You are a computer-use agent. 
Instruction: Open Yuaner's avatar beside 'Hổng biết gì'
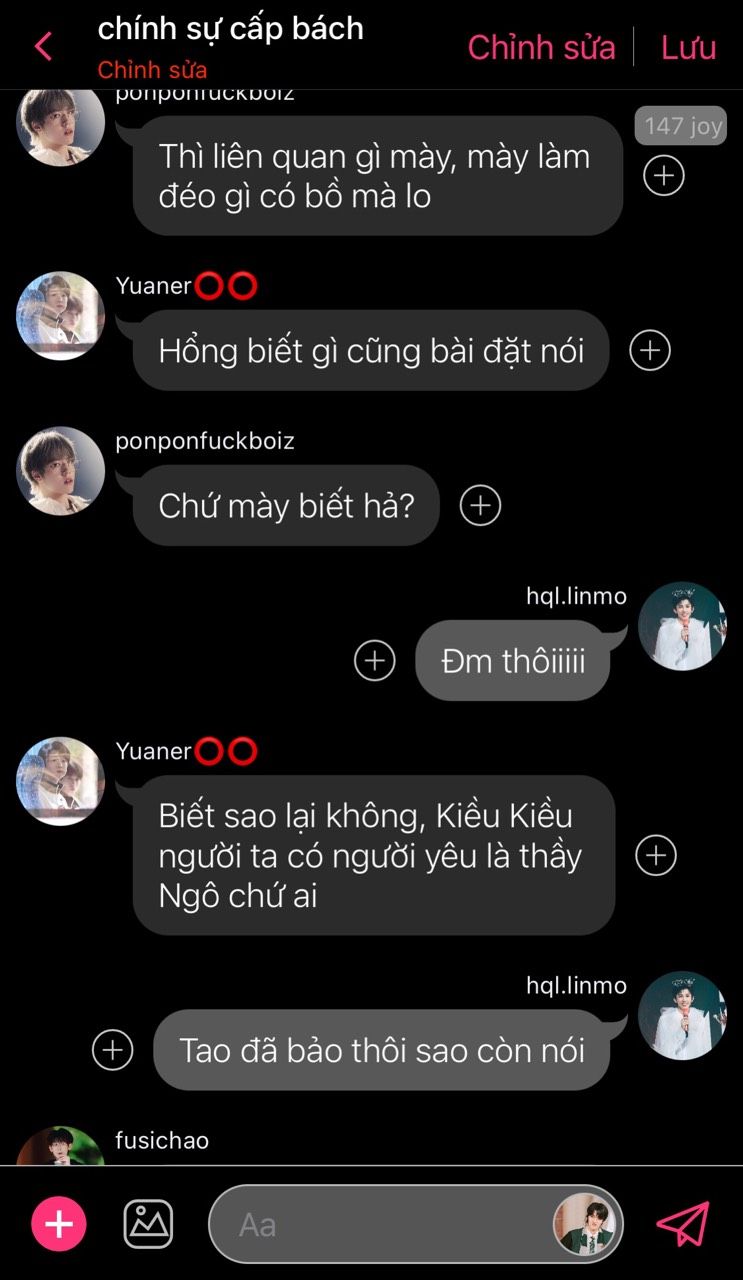(x=61, y=315)
